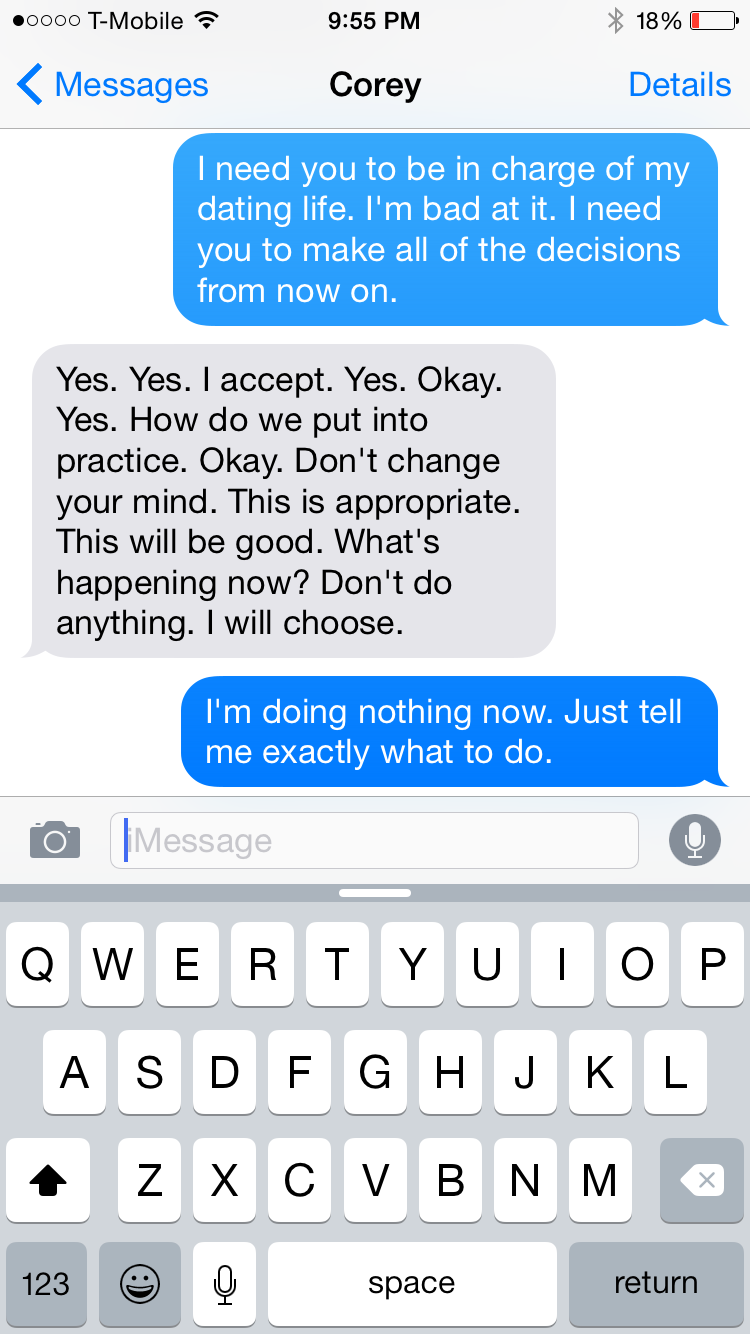Image resolution: width=750 pixels, height=1334 pixels.
Task: Open the camera attachment icon
Action: [x=54, y=840]
